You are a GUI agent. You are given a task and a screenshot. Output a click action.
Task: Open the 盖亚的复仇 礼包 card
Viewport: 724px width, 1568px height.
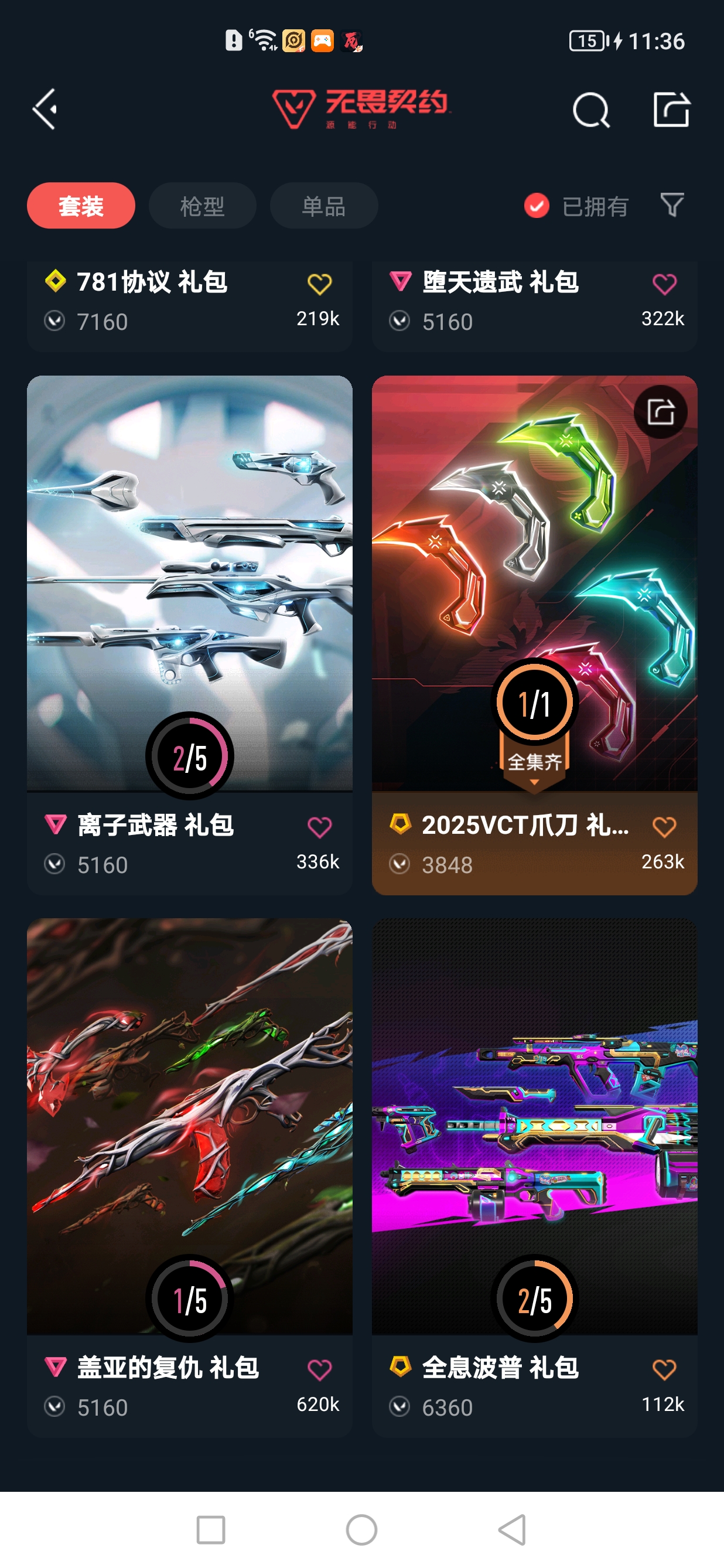point(190,1177)
